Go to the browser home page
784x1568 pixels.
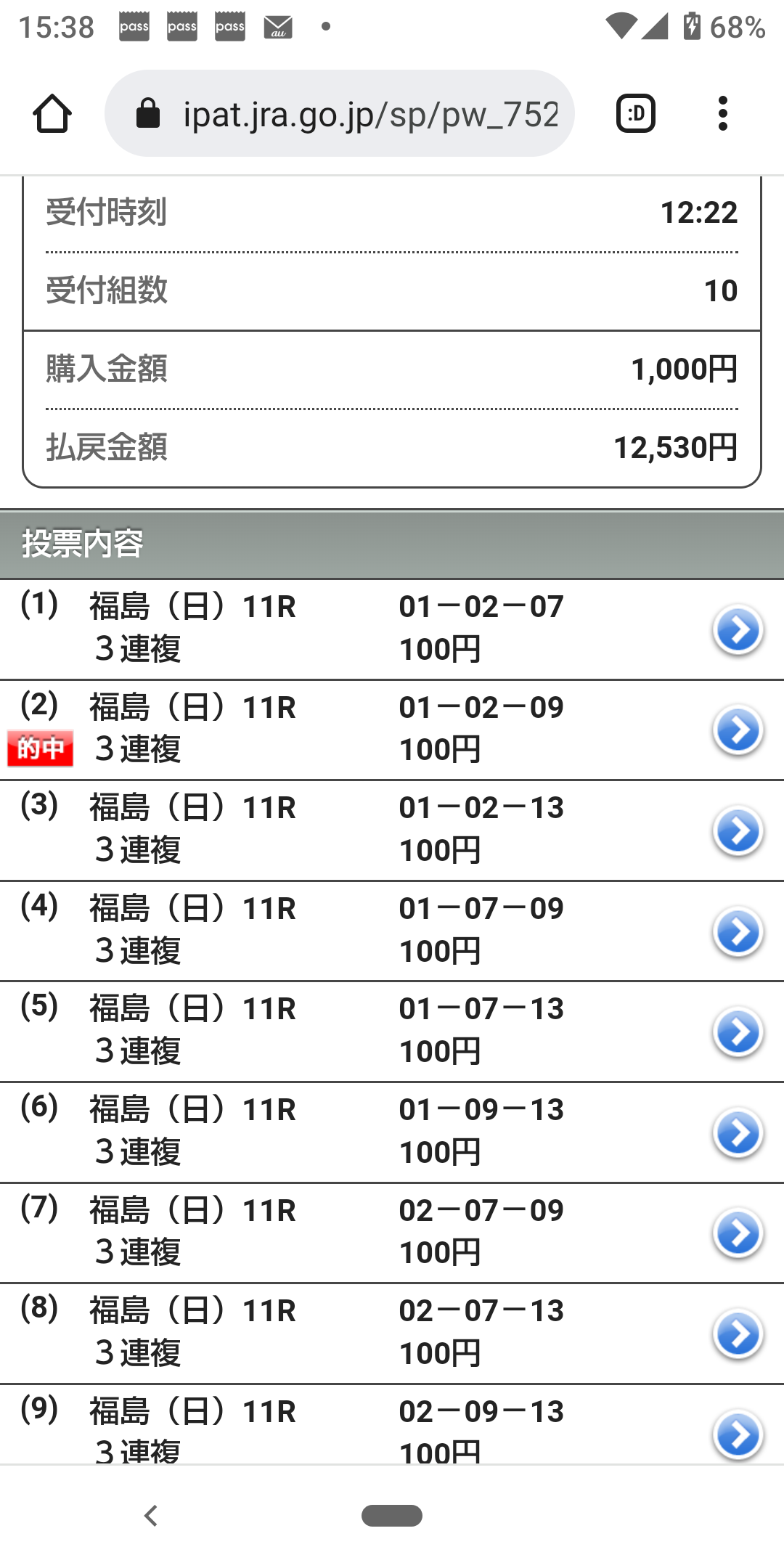tap(52, 114)
